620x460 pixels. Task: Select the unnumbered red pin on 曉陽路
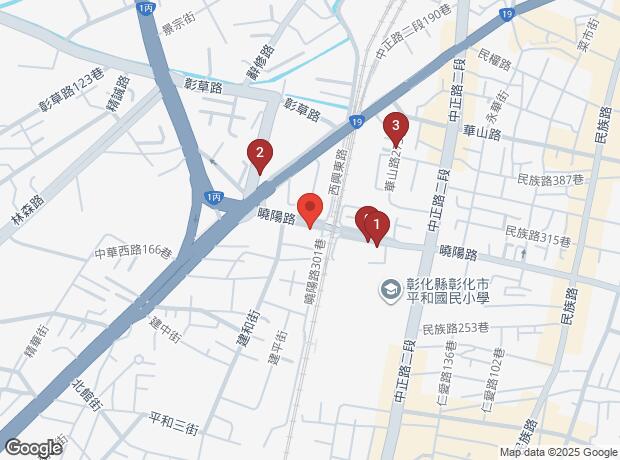[x=310, y=210]
